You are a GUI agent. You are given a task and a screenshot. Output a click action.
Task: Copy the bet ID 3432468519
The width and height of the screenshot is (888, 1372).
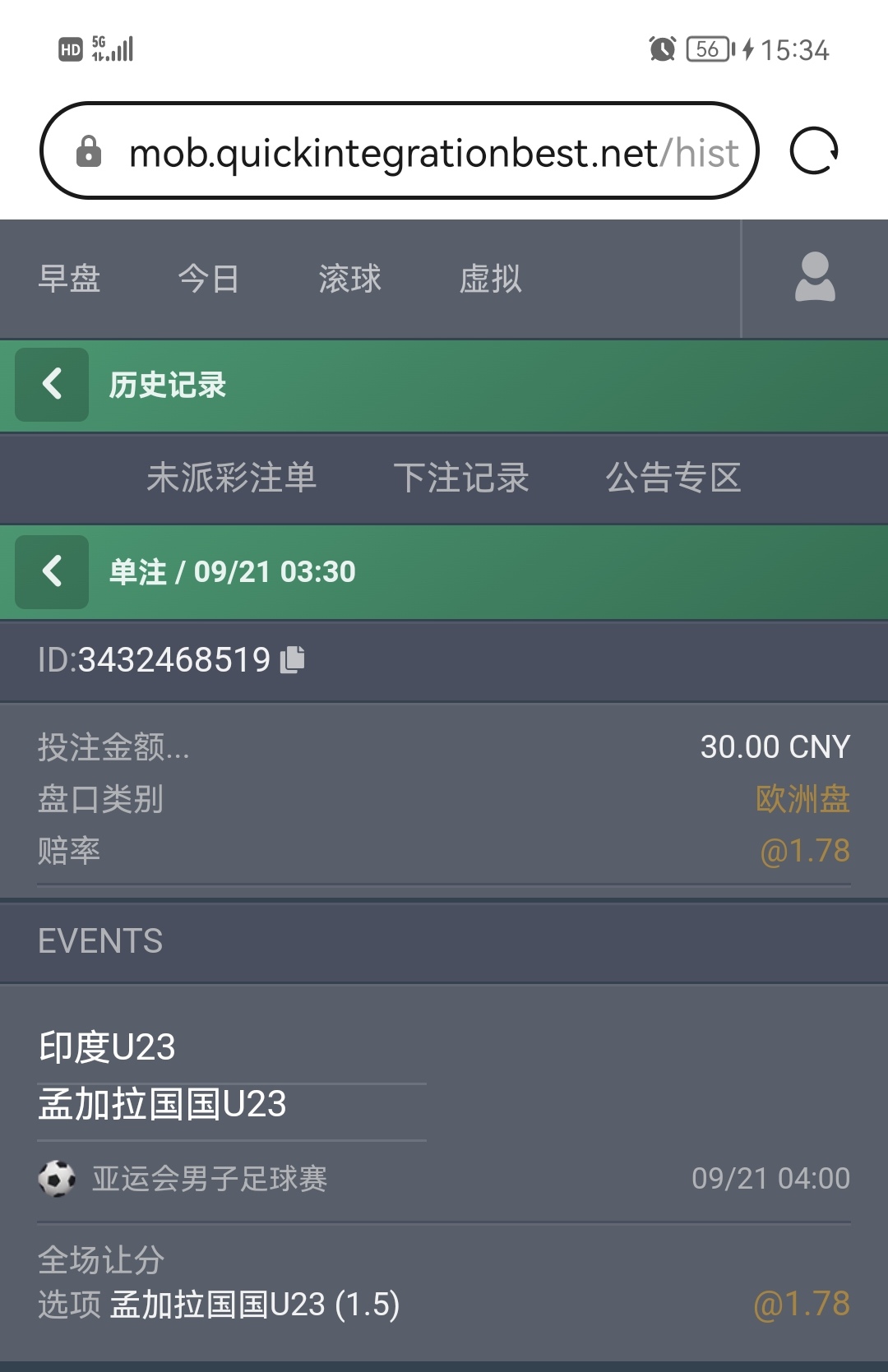293,659
